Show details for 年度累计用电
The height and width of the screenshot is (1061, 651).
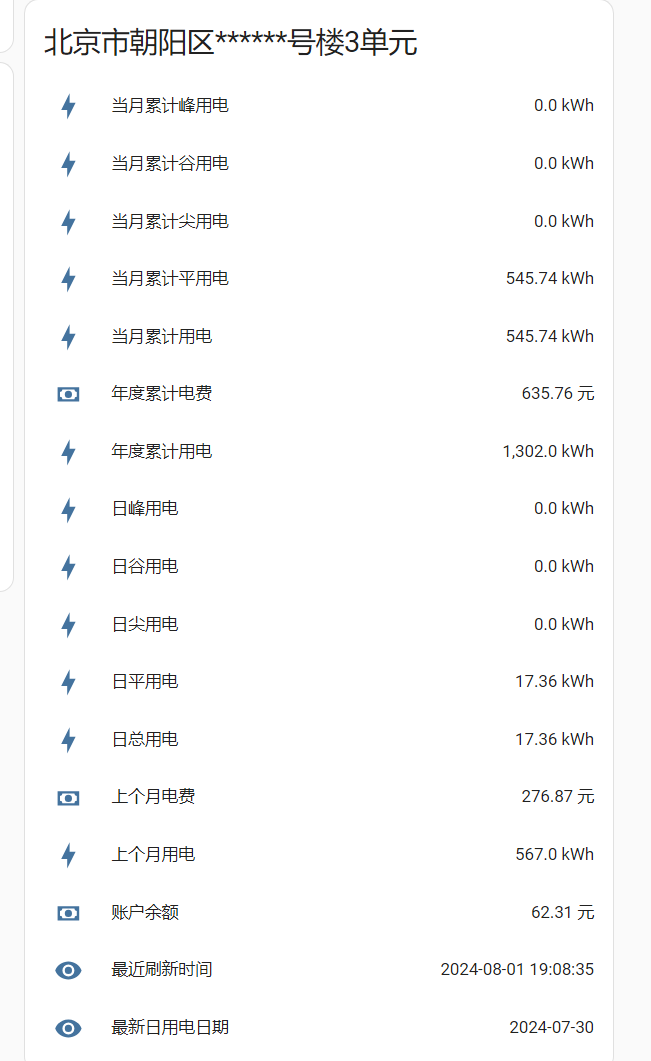pyautogui.click(x=319, y=451)
